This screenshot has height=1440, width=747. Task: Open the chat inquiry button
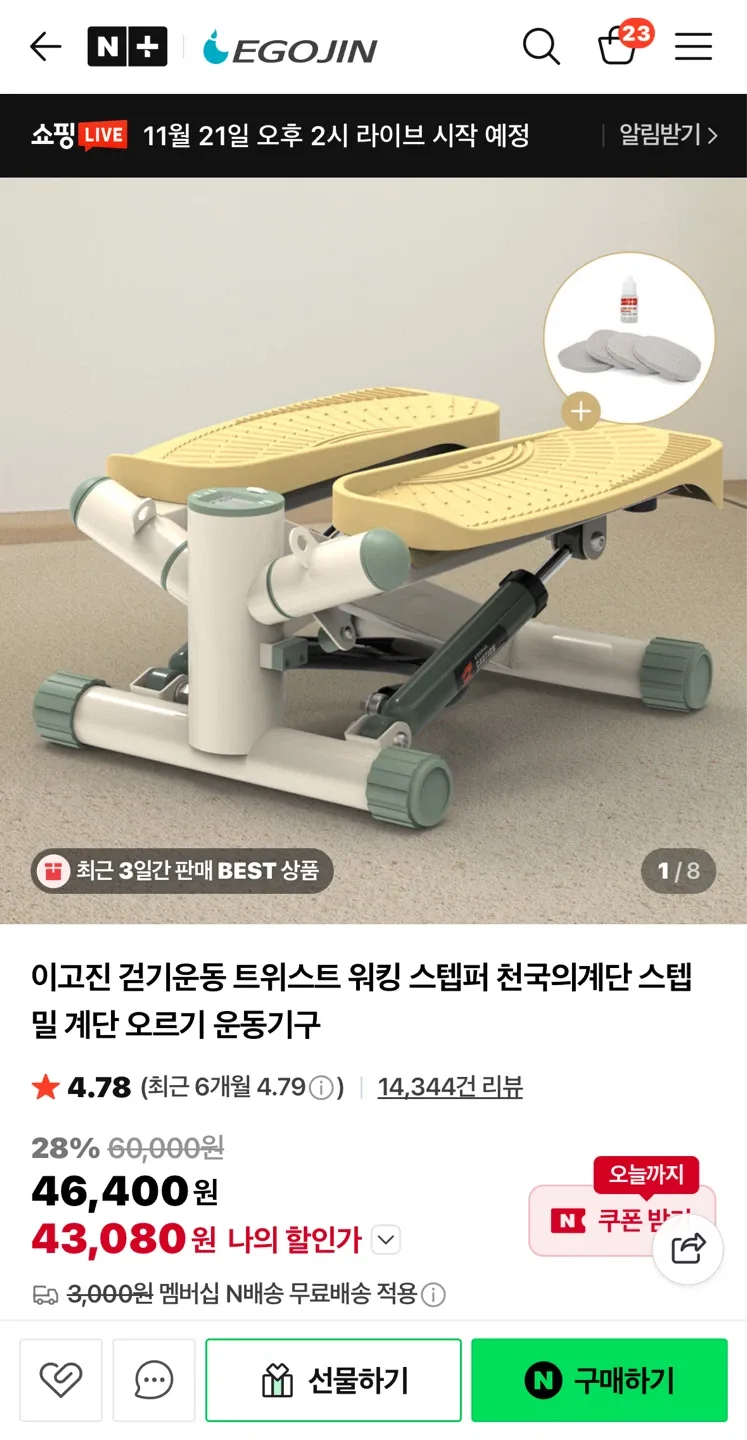154,1381
